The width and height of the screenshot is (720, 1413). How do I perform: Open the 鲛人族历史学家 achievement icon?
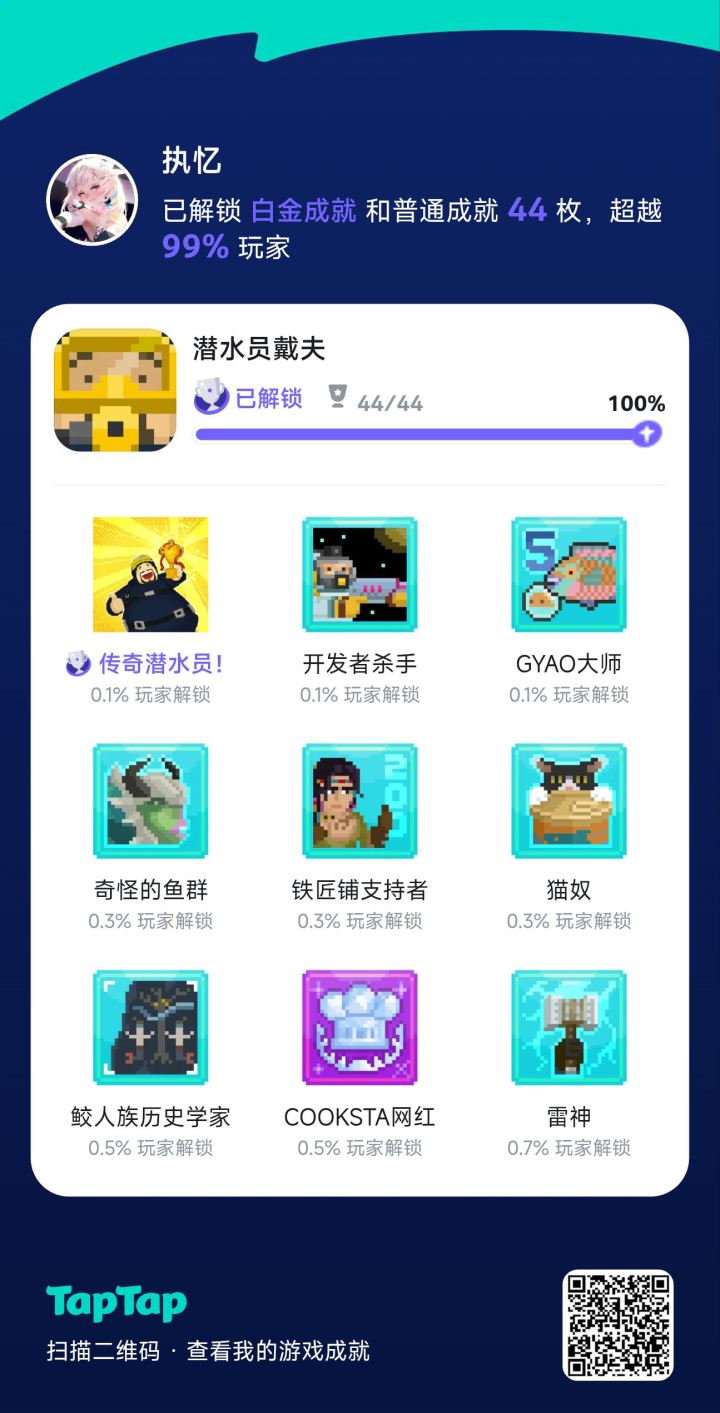pos(150,1028)
